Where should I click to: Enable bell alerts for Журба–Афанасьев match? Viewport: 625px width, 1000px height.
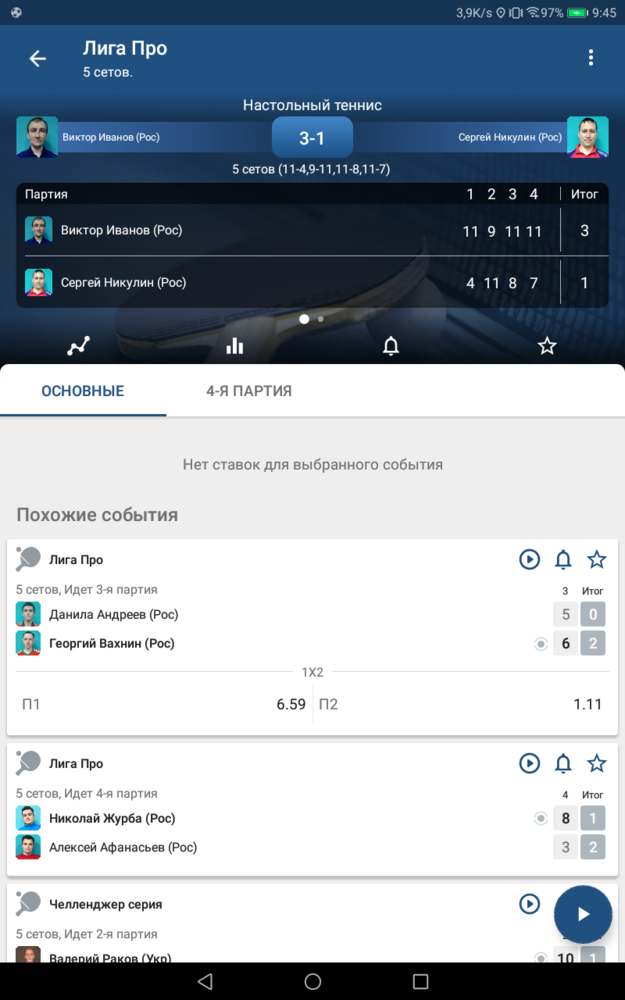[x=563, y=763]
